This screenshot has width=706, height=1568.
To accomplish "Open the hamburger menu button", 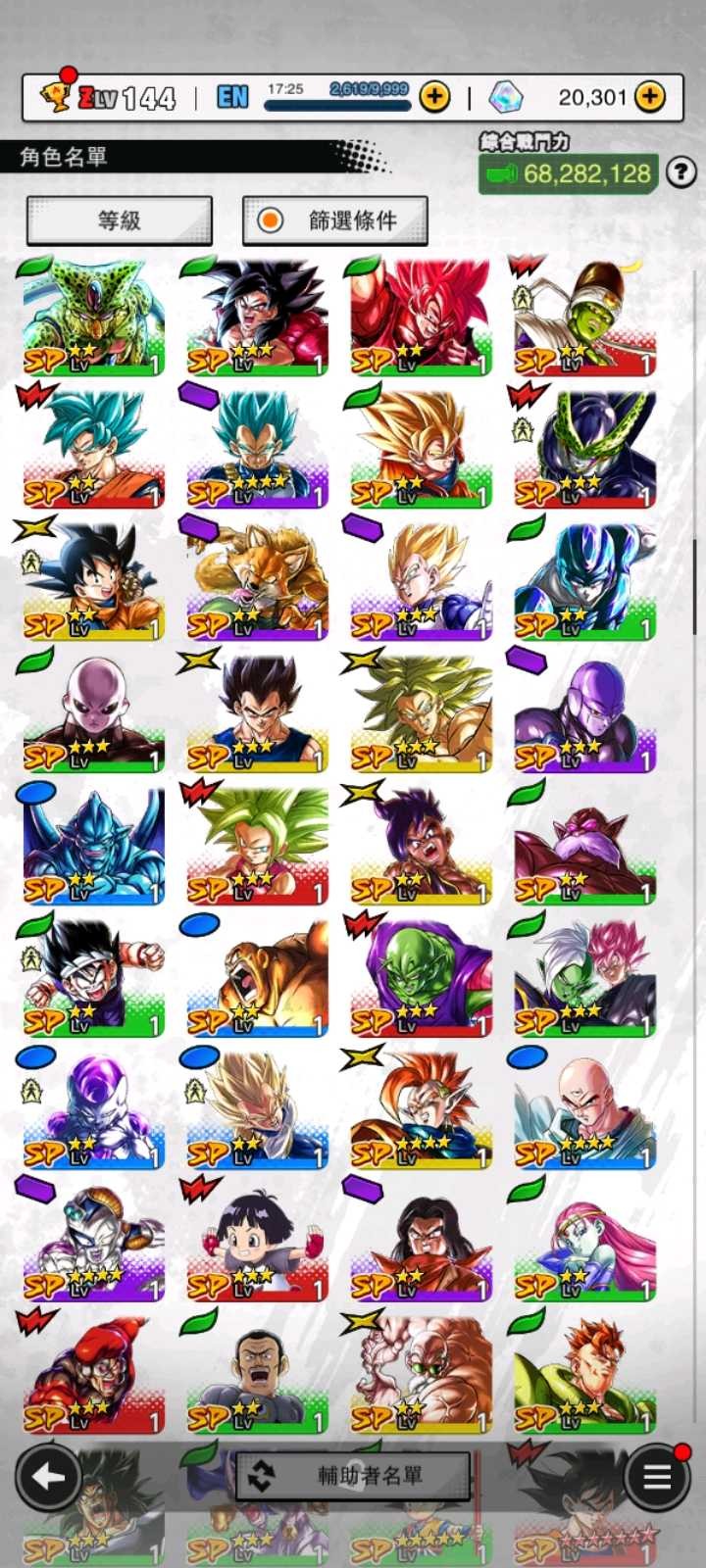I will (x=657, y=1477).
